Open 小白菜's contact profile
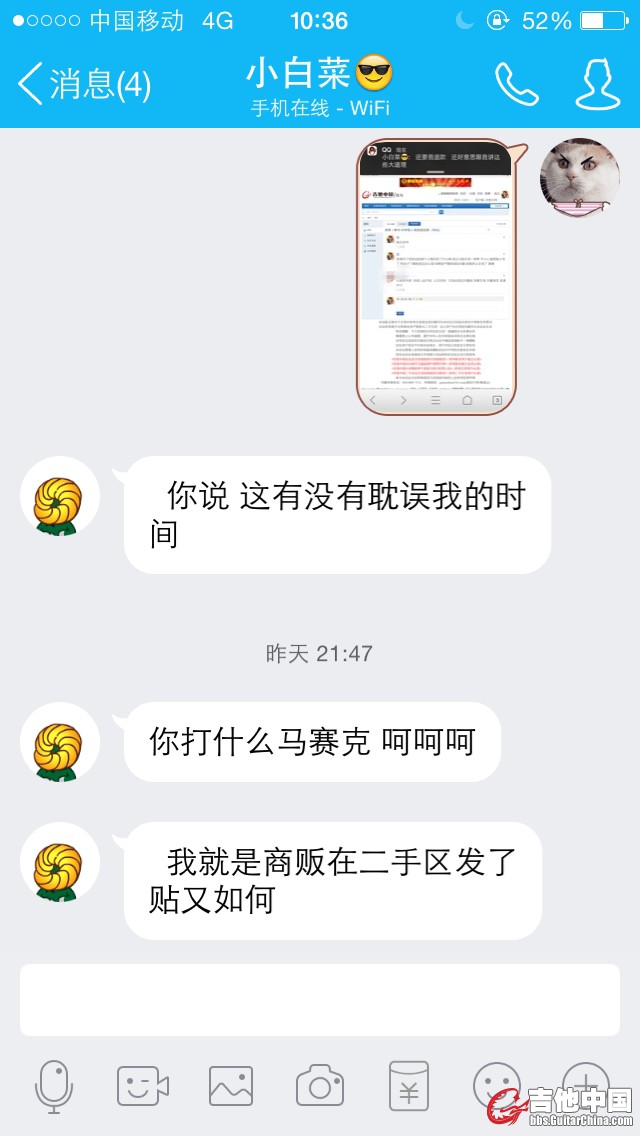The width and height of the screenshot is (640, 1136). pos(597,84)
